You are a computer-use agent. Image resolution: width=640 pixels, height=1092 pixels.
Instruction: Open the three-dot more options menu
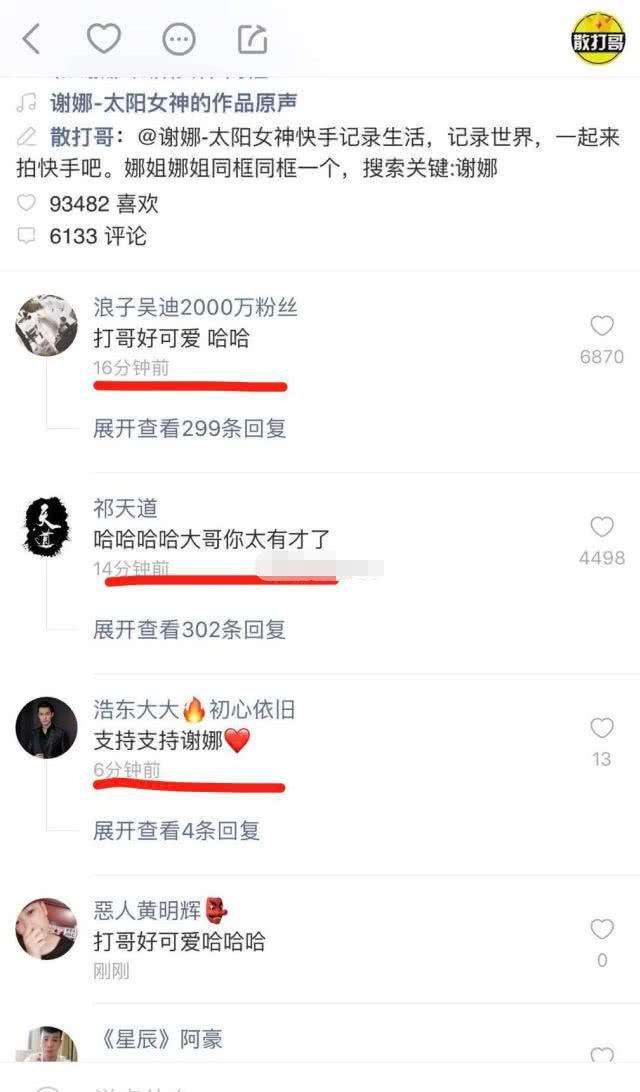pyautogui.click(x=179, y=40)
